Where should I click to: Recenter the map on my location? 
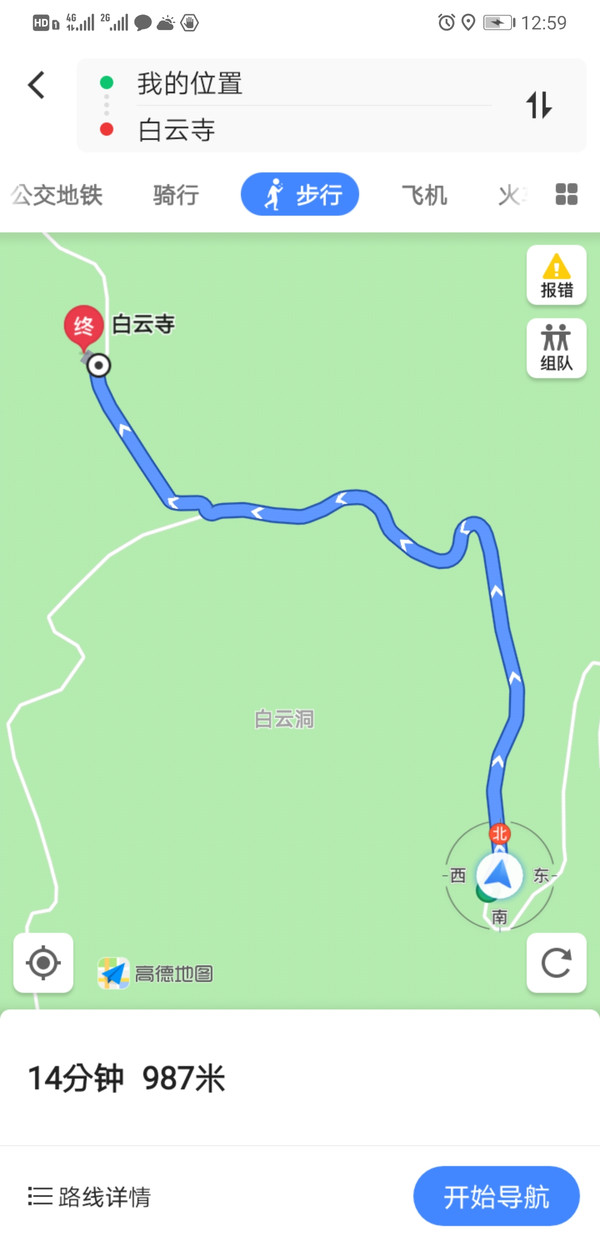coord(43,963)
